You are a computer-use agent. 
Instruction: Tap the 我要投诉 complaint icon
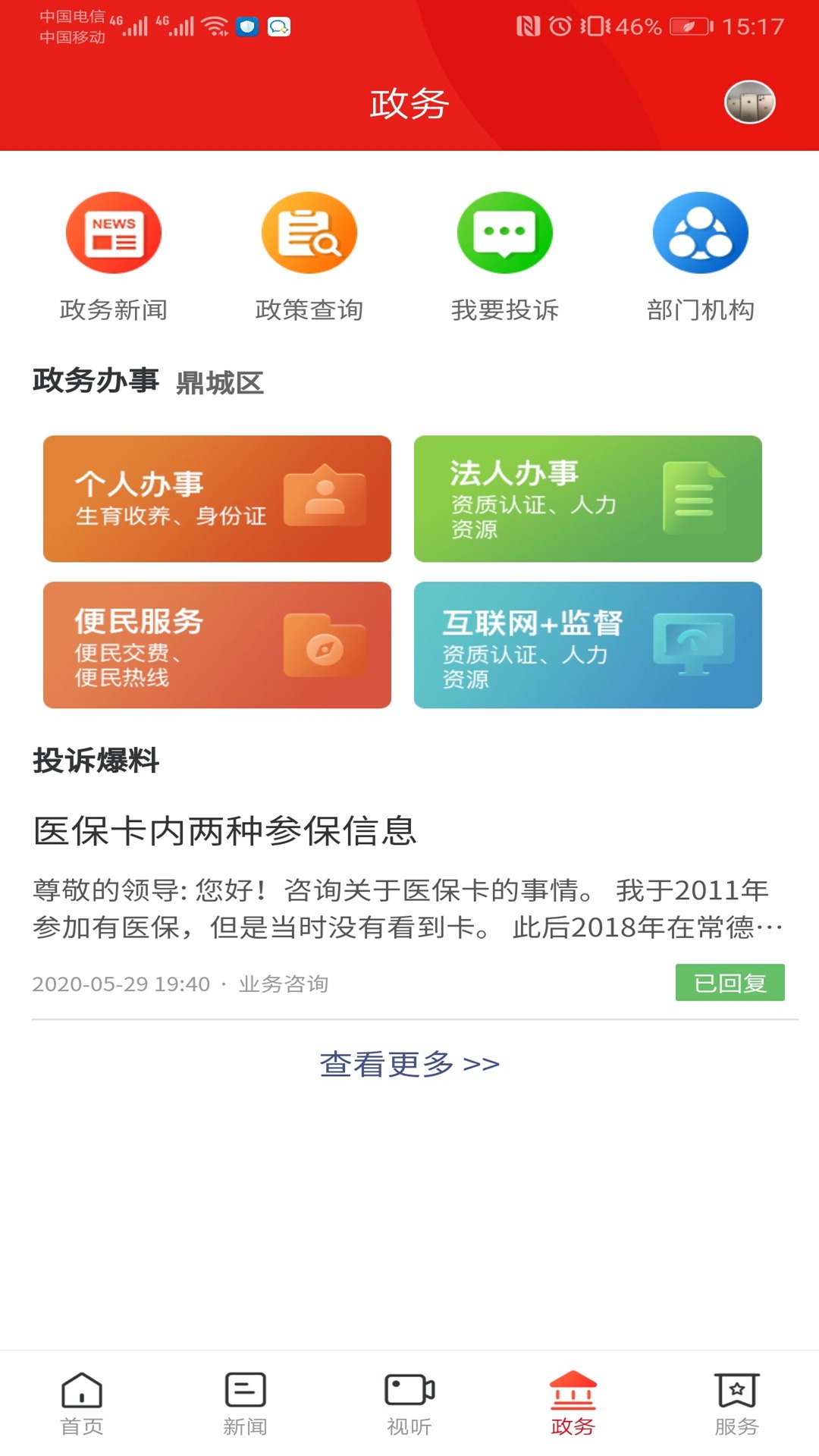pos(504,232)
